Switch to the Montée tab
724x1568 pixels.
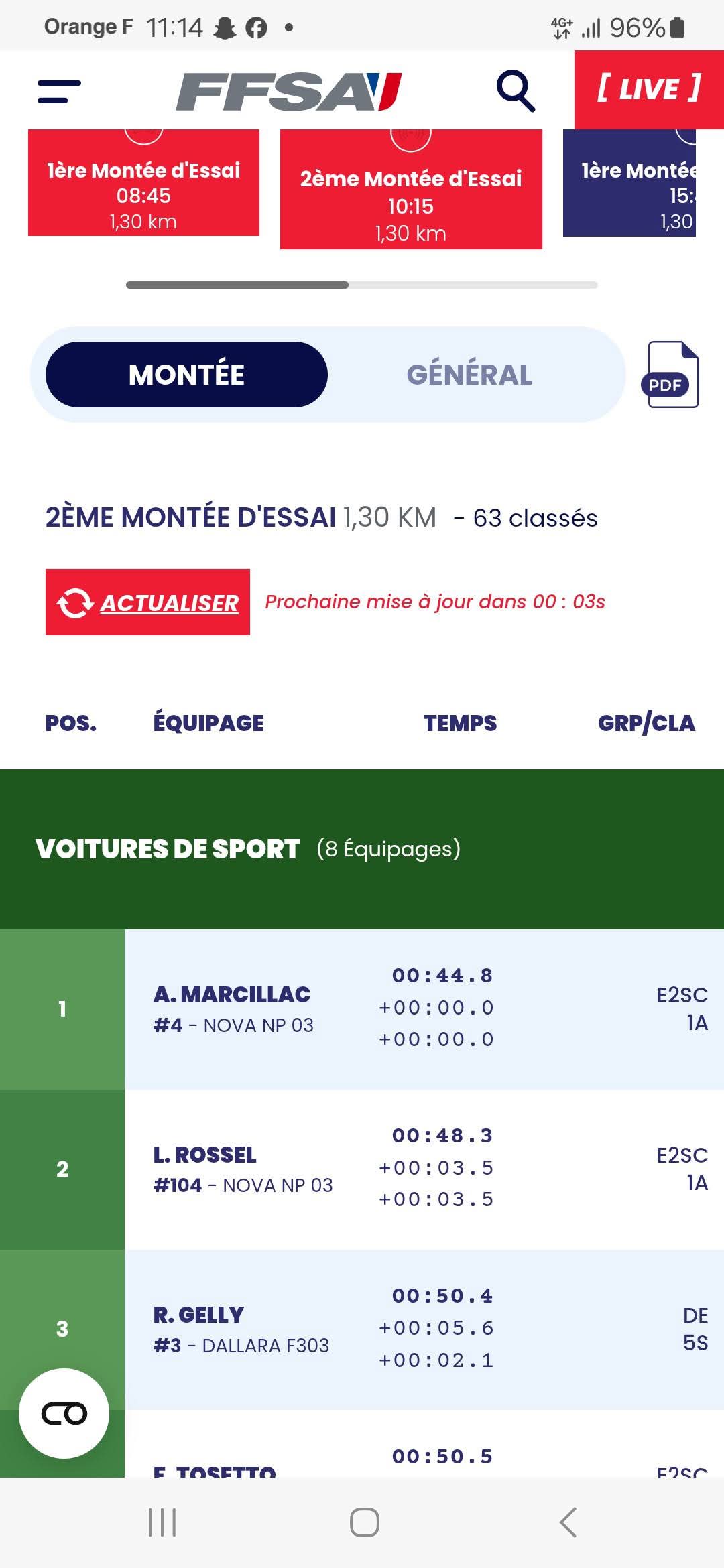[186, 375]
